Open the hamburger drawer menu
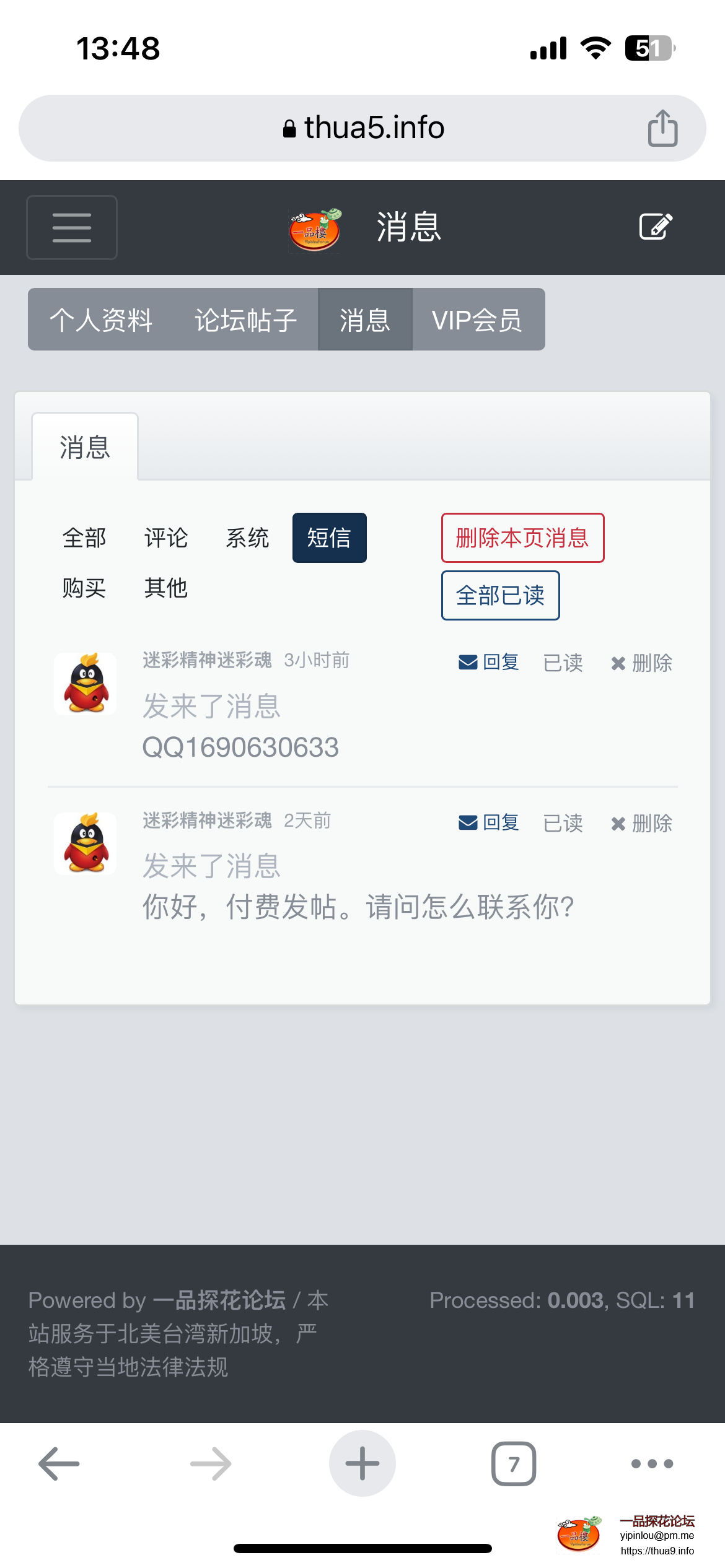The width and height of the screenshot is (725, 1568). click(x=72, y=227)
